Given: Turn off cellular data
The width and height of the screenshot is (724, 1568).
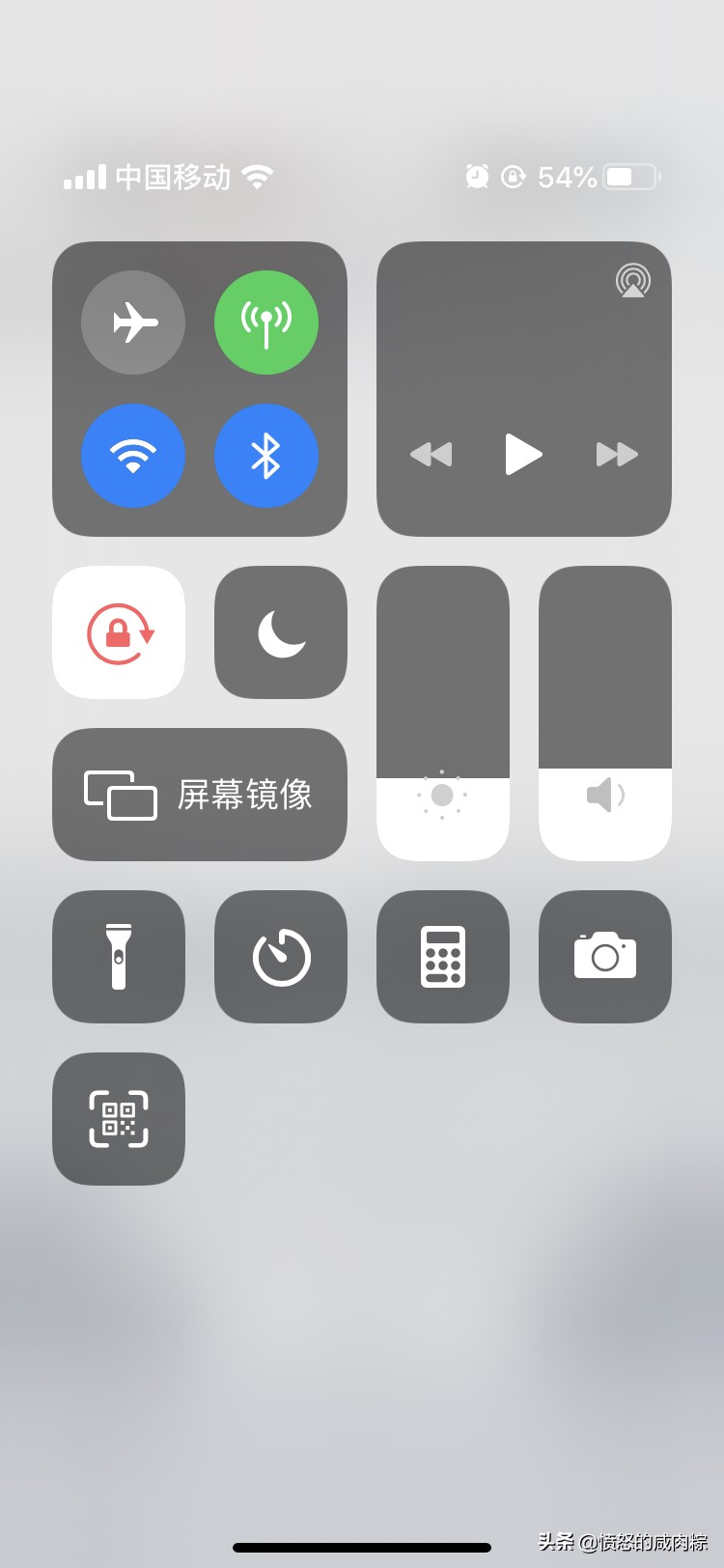Looking at the screenshot, I should click(x=266, y=322).
